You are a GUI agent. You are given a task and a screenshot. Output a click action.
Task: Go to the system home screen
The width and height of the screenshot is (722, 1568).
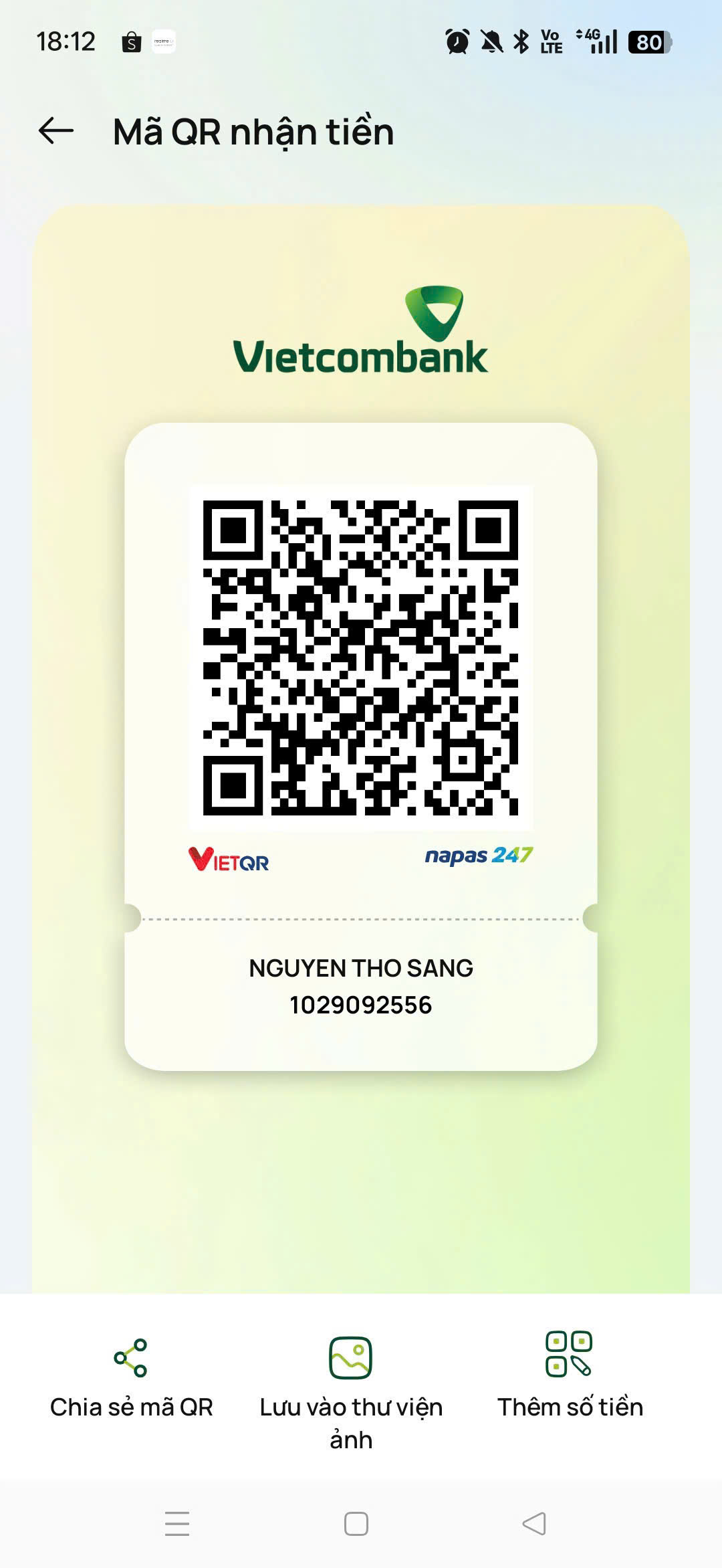(356, 1524)
